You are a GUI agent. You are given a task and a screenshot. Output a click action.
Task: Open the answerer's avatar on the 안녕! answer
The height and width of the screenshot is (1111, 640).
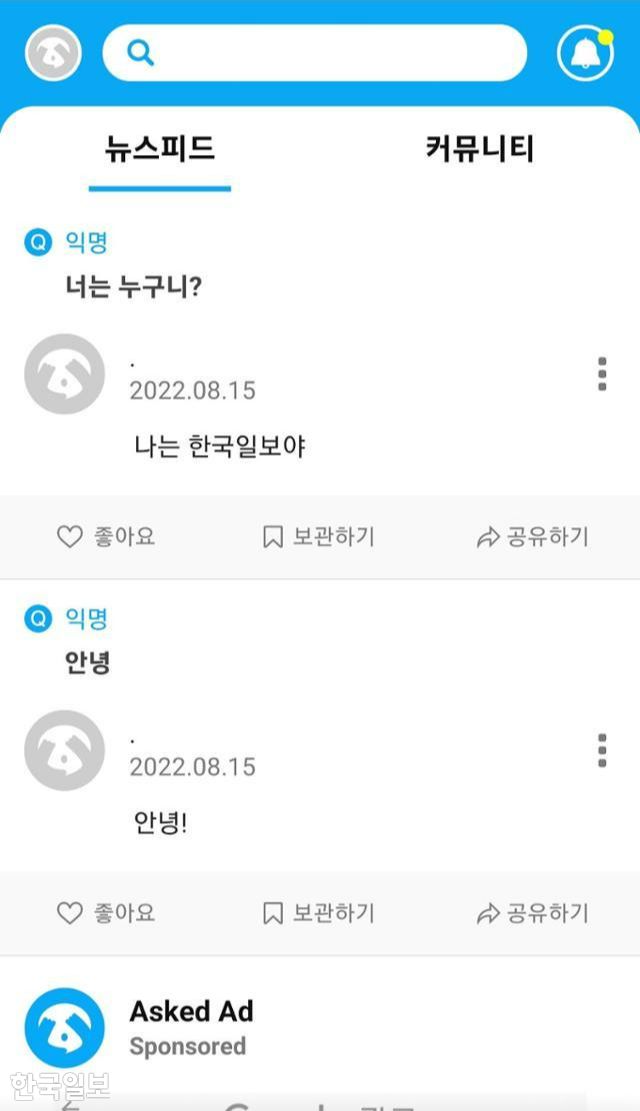coord(64,750)
